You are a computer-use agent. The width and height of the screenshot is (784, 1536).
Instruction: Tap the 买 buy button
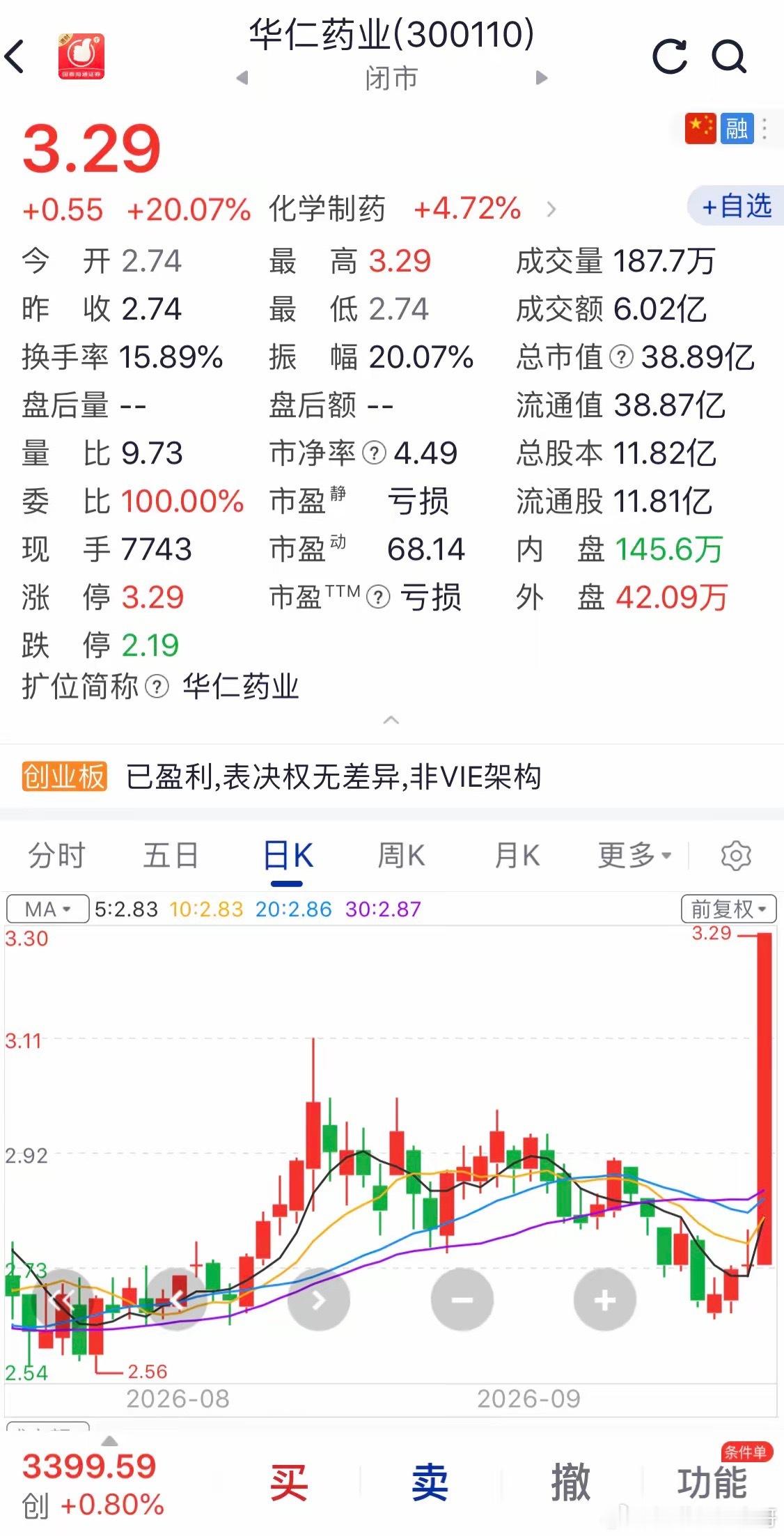click(x=289, y=1482)
